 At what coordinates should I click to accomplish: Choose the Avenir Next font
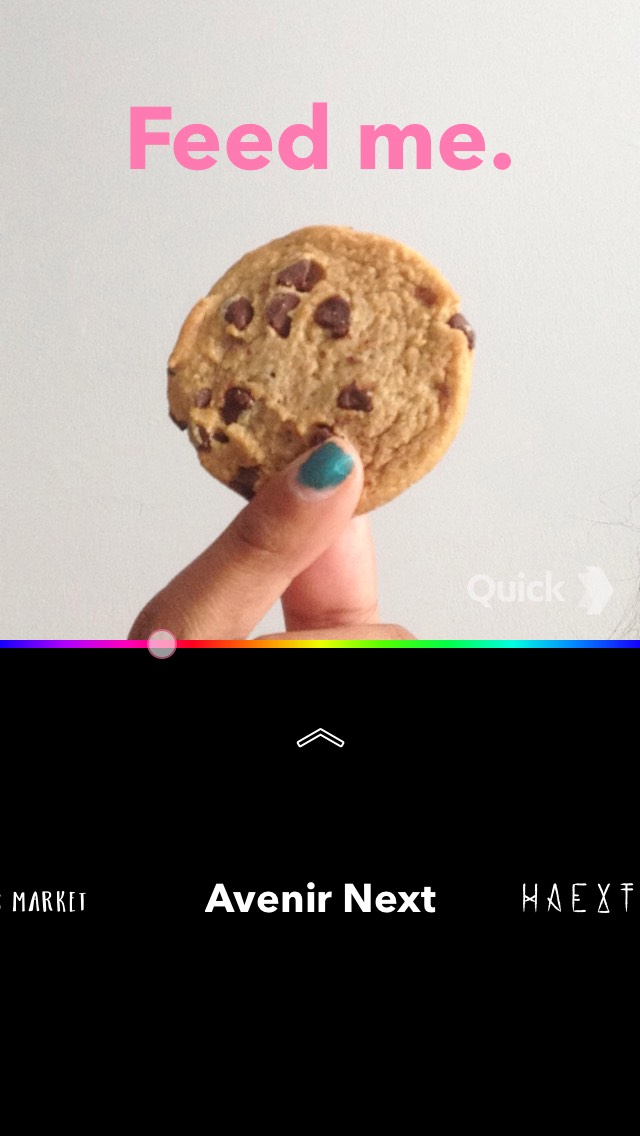320,899
